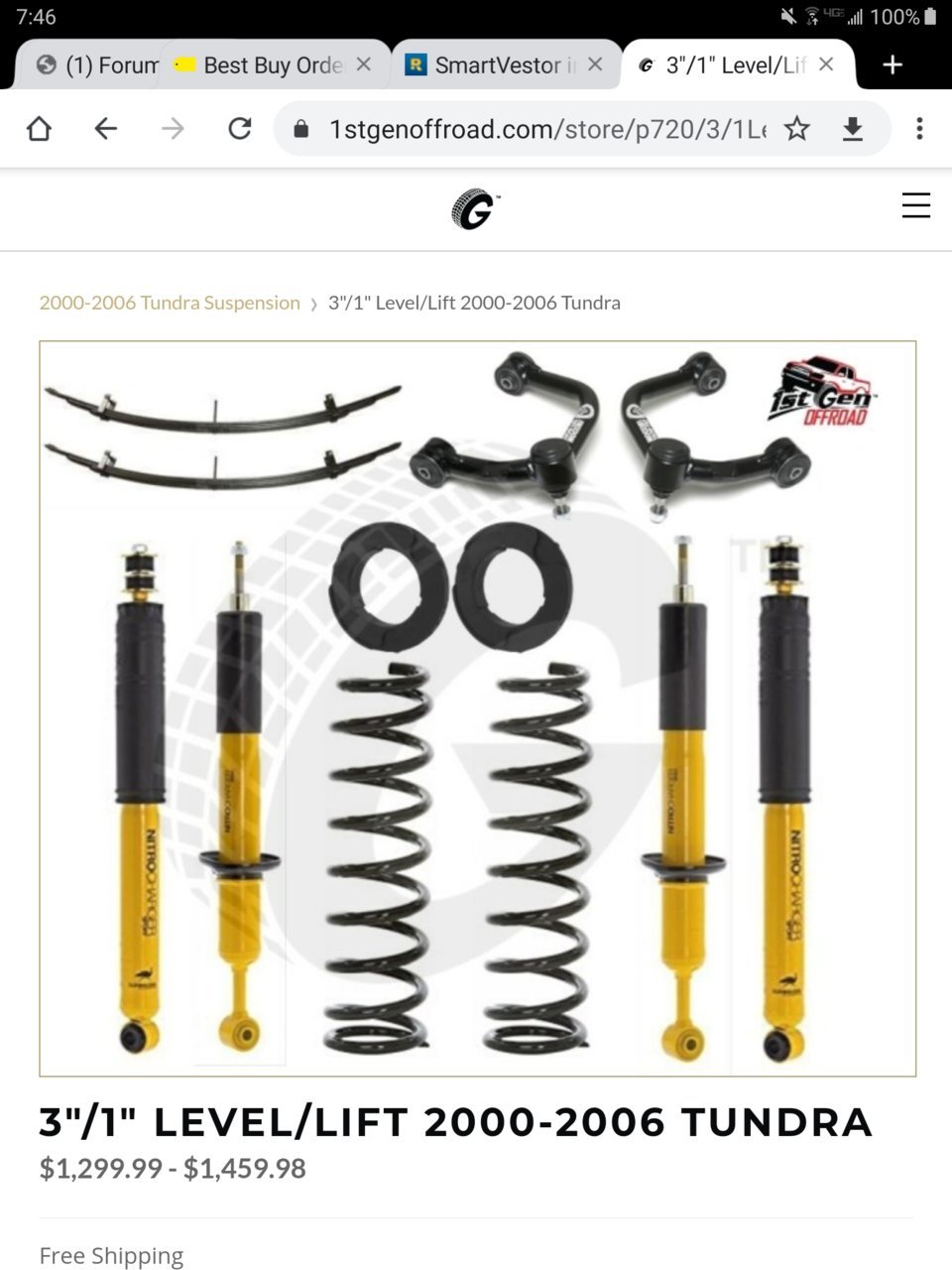Download this page
This screenshot has width=952, height=1270.
pyautogui.click(x=853, y=129)
